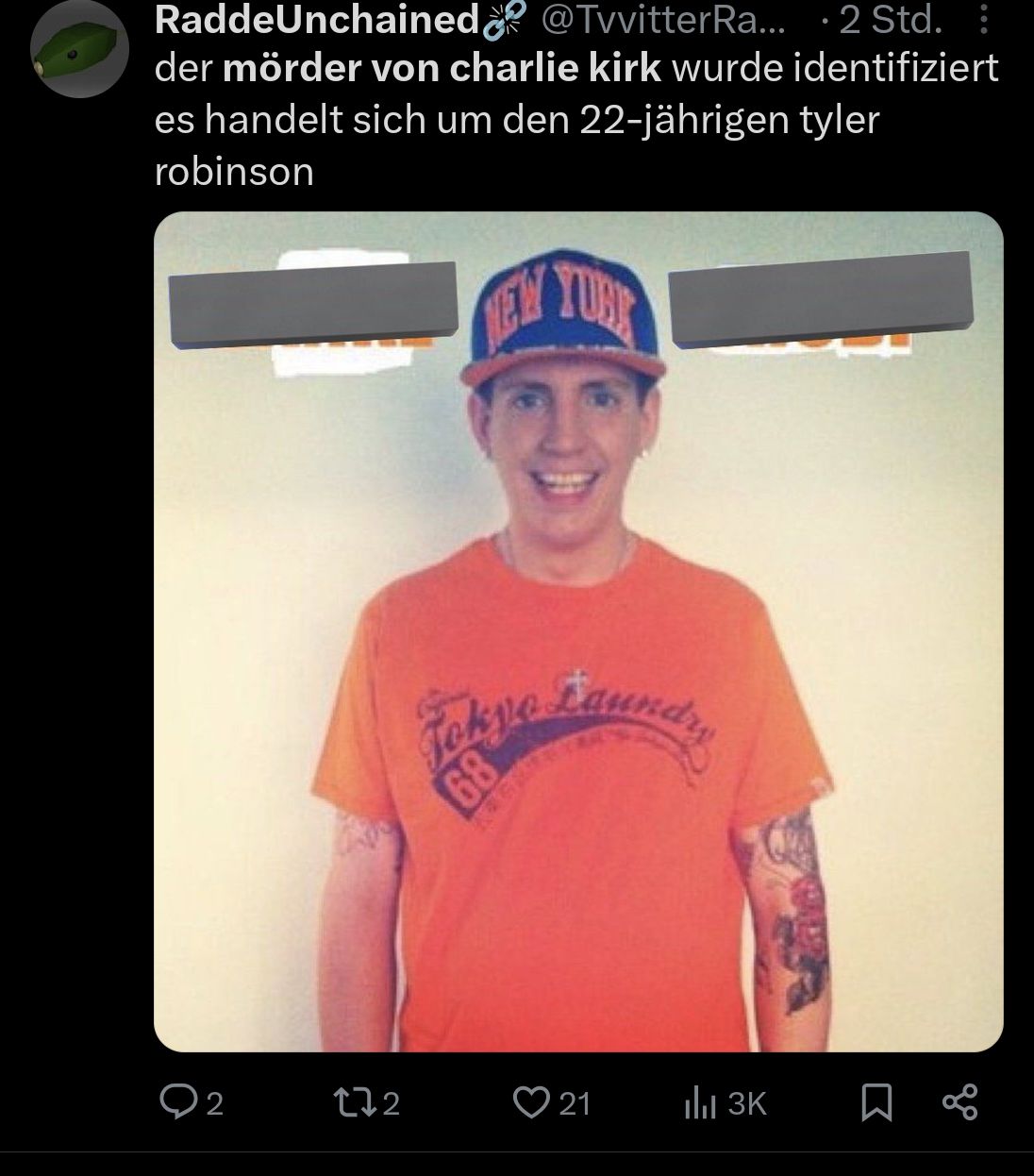Open the attached photo in full view

coord(577,630)
